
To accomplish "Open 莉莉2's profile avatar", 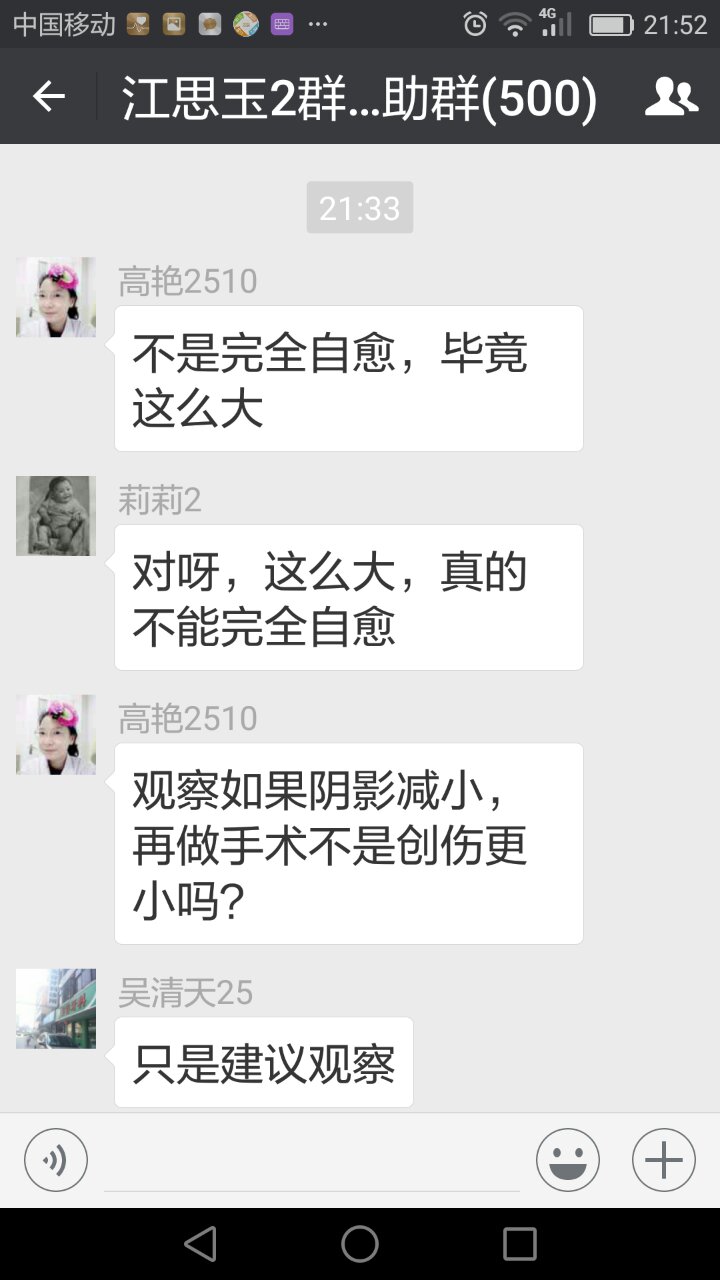I will tap(56, 516).
